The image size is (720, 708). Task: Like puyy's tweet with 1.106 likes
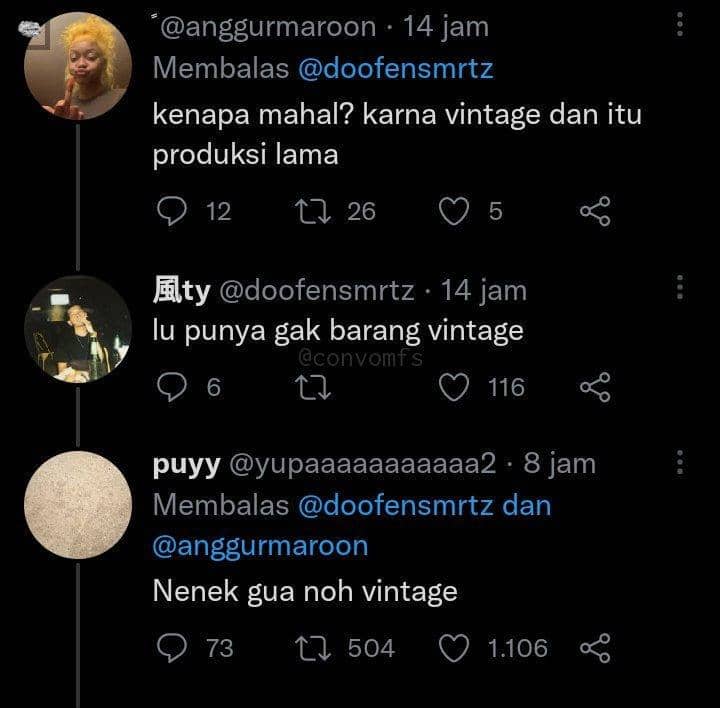click(x=456, y=648)
